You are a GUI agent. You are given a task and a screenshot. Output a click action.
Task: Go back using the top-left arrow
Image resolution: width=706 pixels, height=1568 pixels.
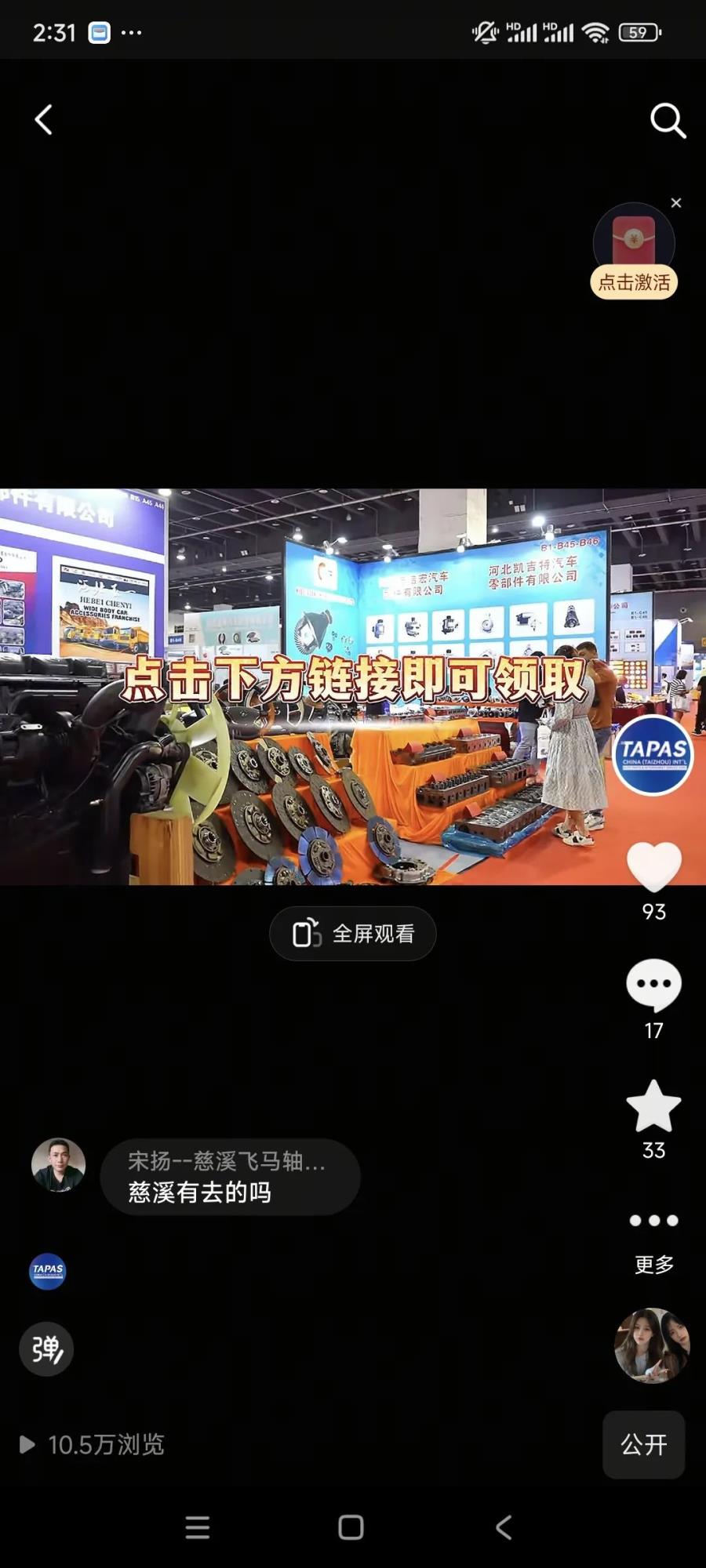coord(44,120)
